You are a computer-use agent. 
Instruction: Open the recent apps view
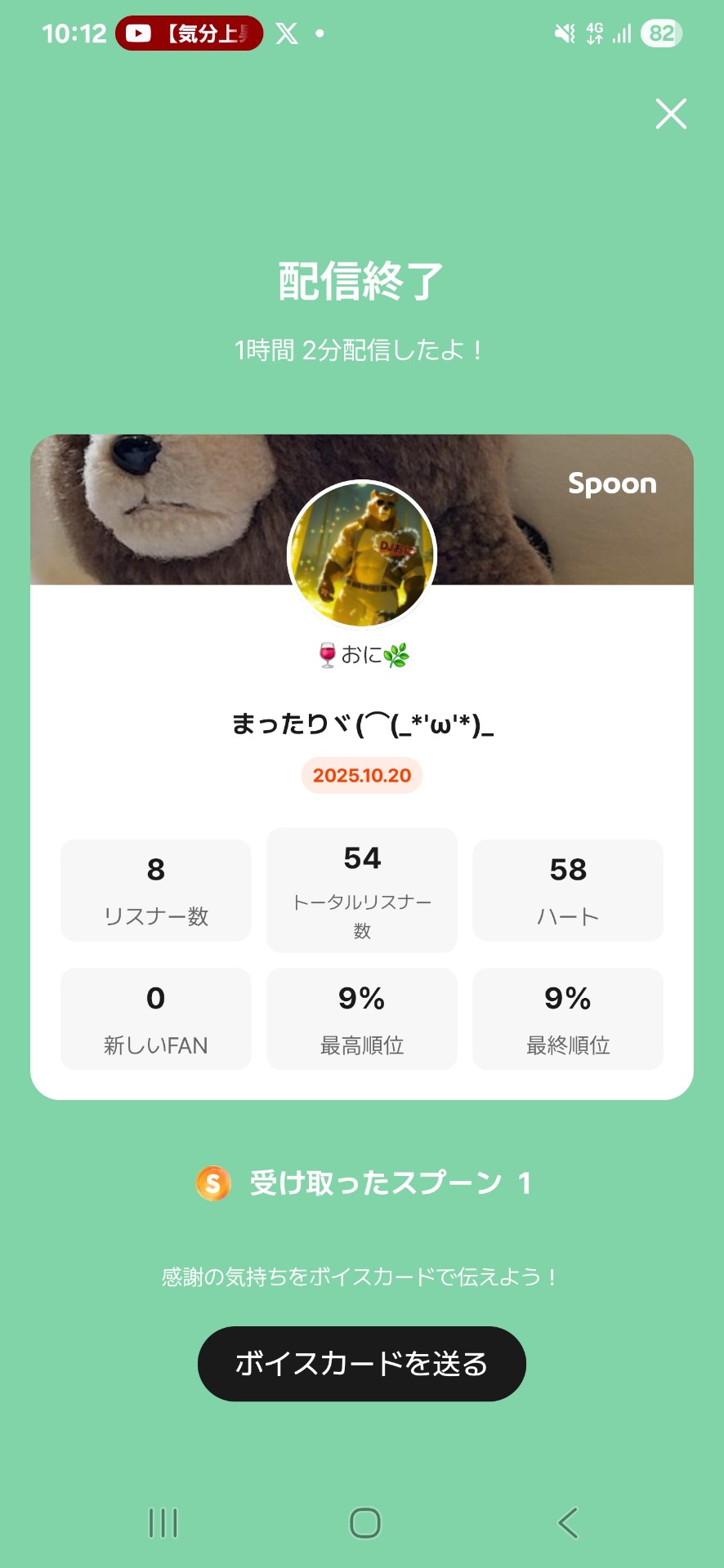click(163, 1523)
